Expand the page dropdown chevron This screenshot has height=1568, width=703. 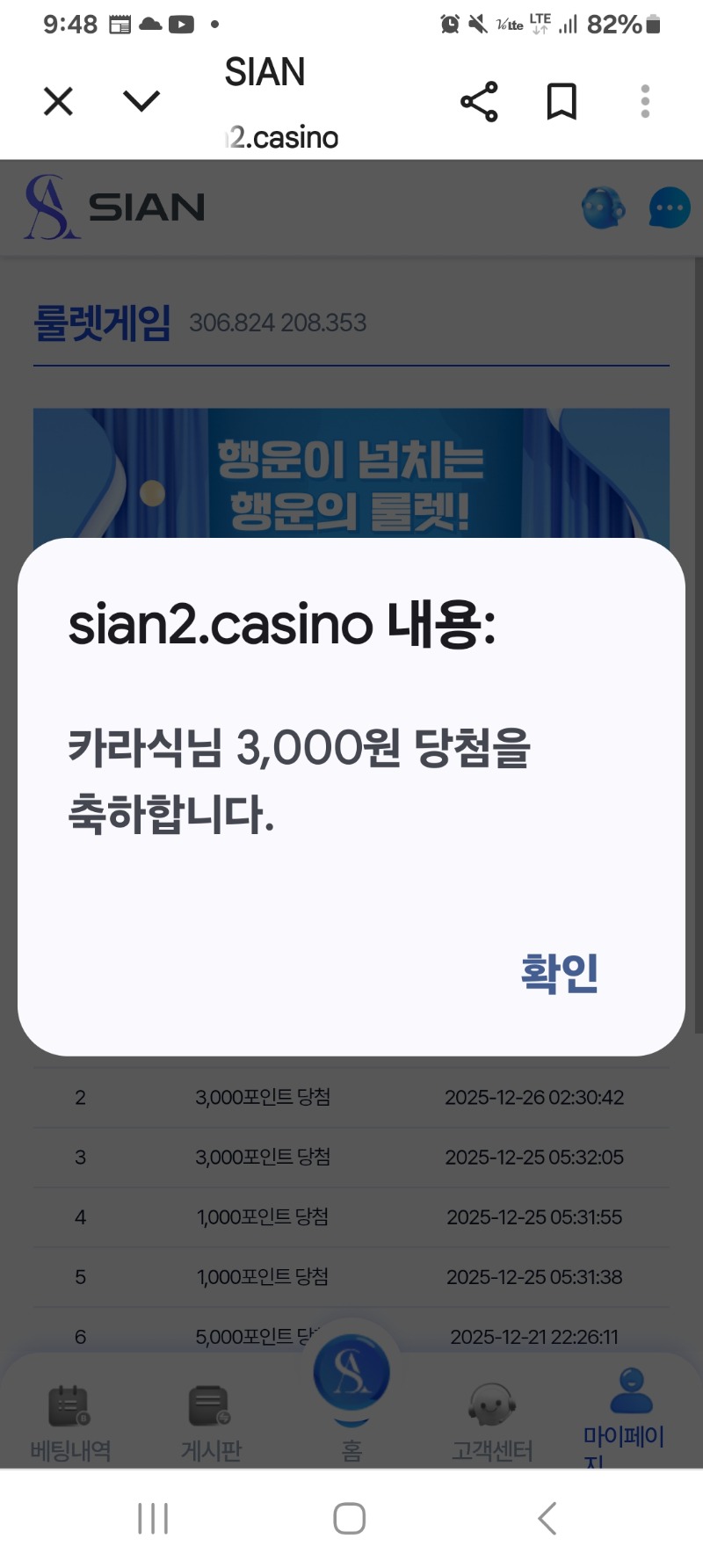click(141, 102)
